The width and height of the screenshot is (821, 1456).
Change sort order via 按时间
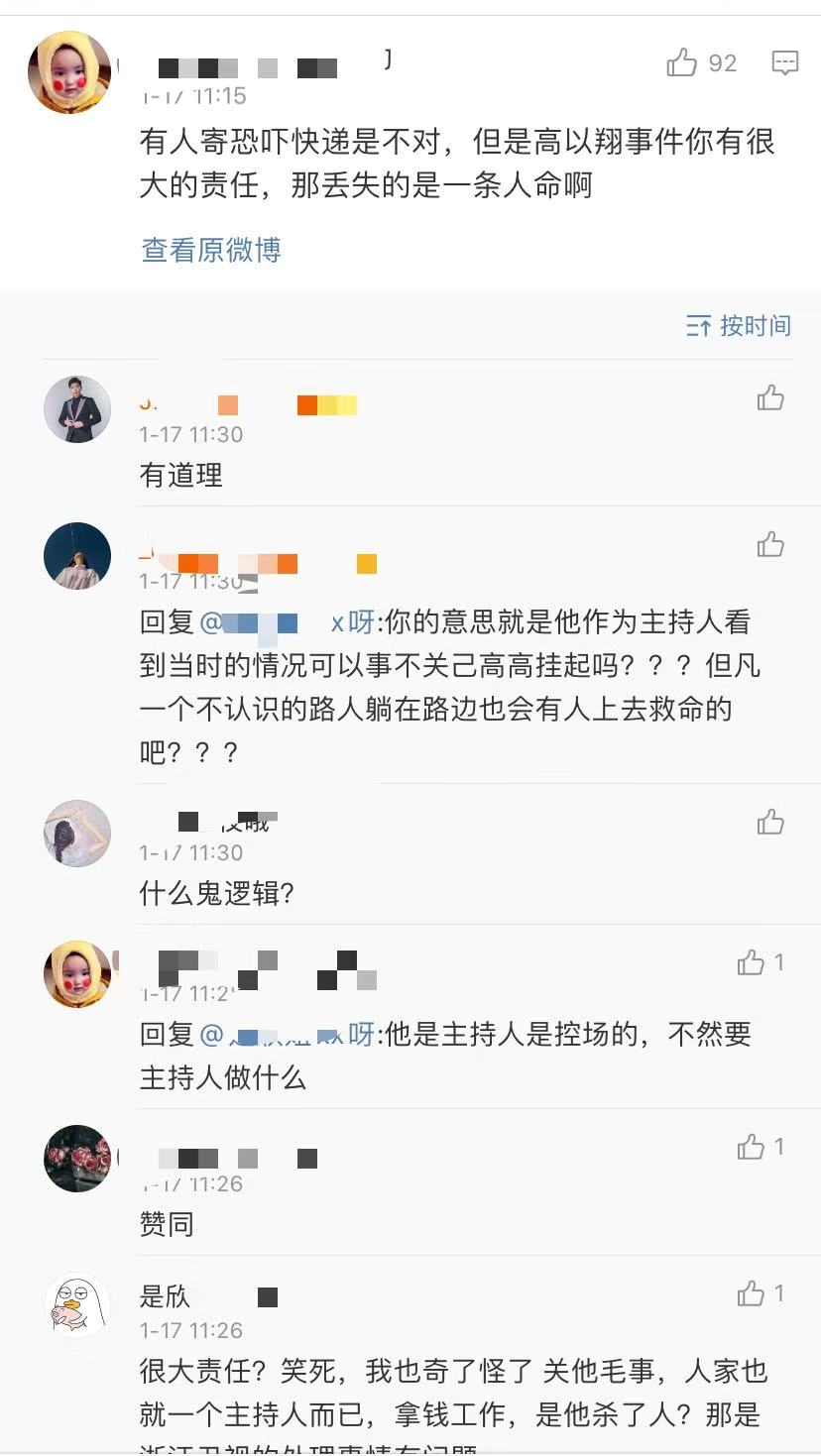(739, 325)
